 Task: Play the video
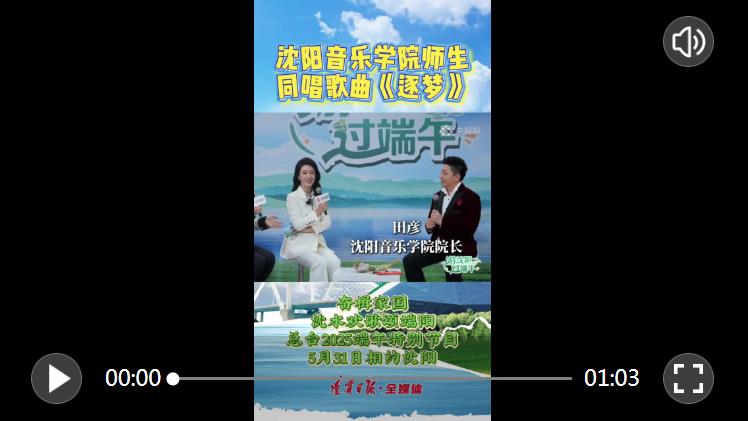[x=57, y=378]
